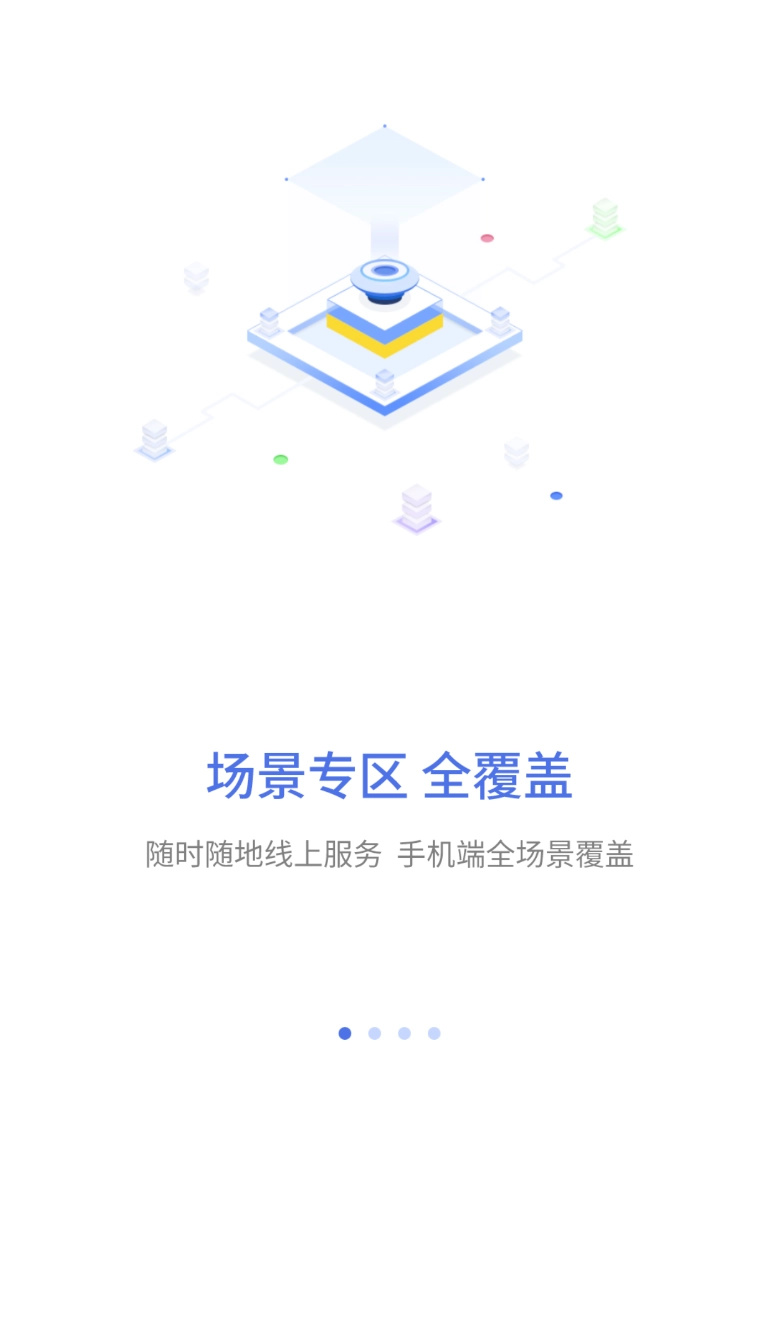Jump to the third onboarding page dot

[x=403, y=1033]
